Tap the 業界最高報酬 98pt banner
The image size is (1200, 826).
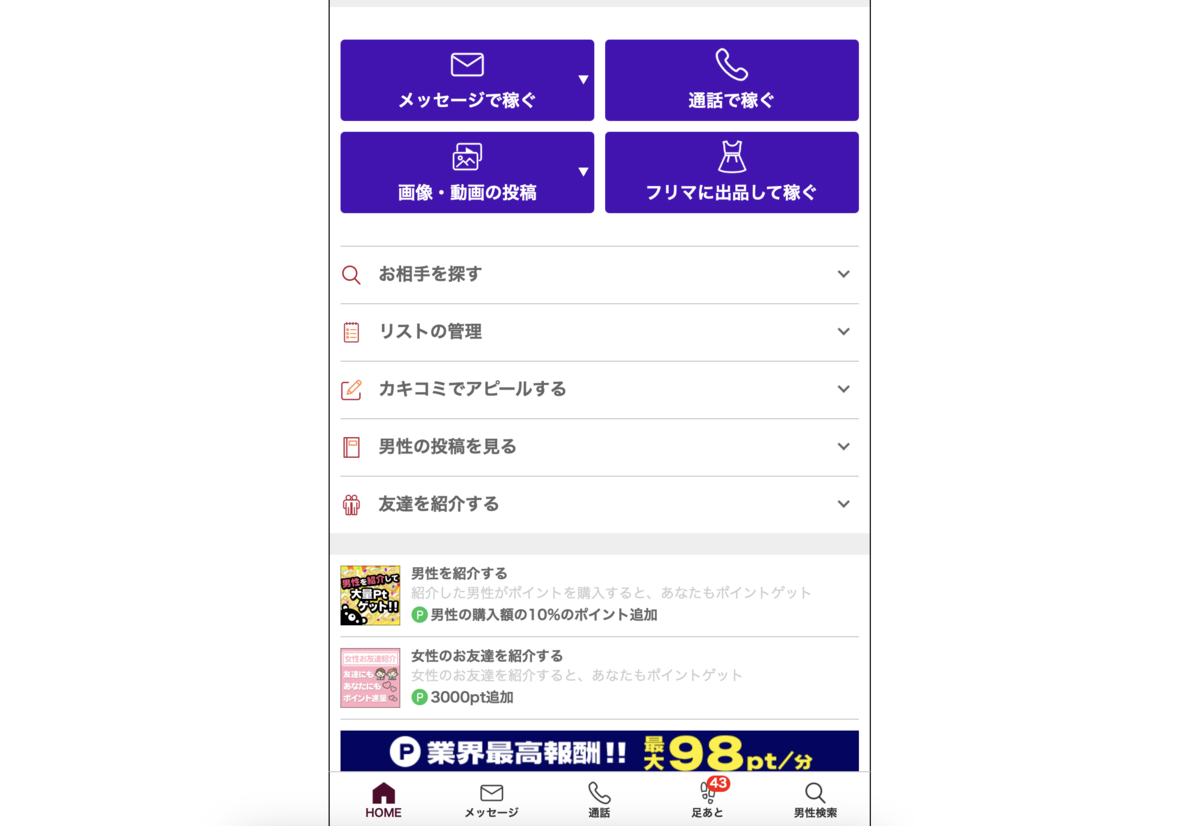[x=599, y=751]
